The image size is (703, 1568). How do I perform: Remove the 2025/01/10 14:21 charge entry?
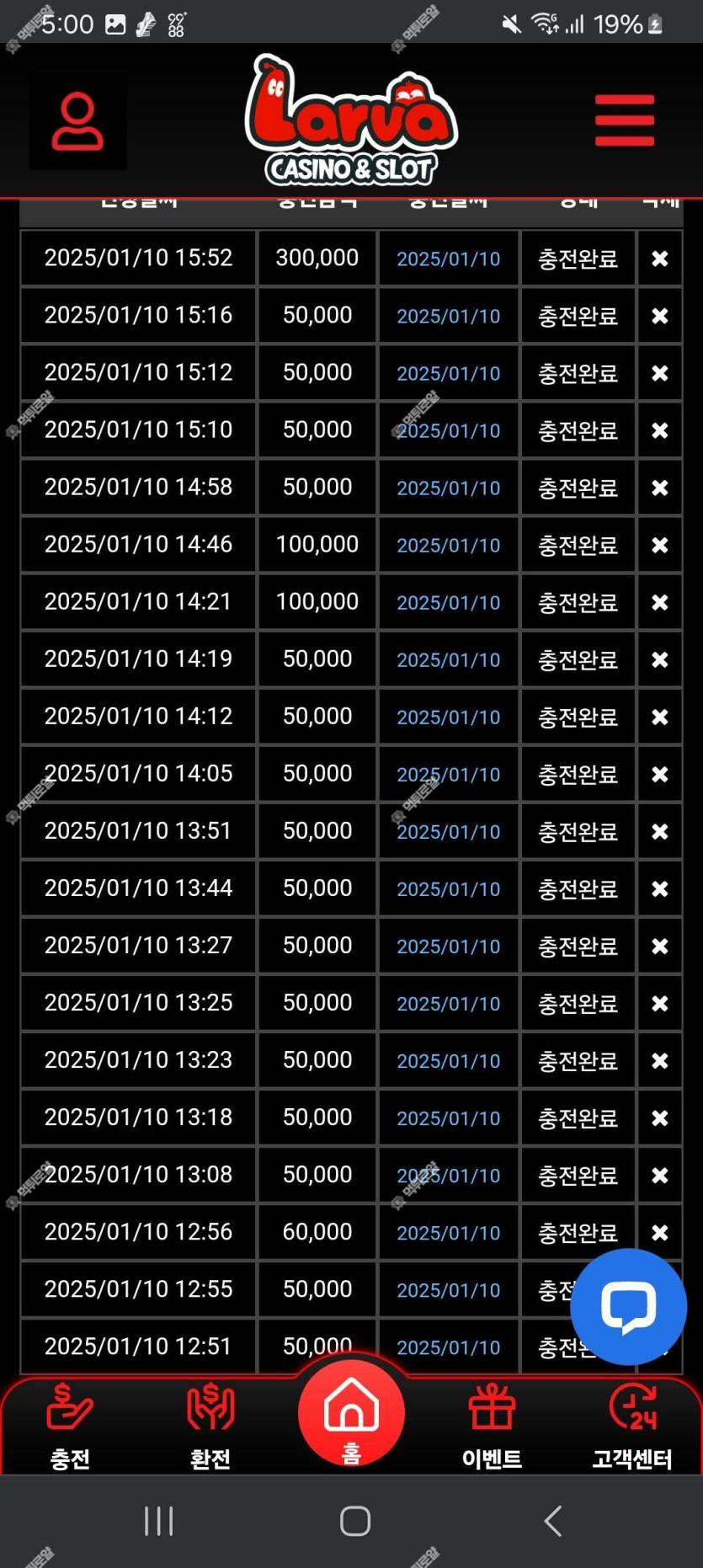[x=660, y=603]
